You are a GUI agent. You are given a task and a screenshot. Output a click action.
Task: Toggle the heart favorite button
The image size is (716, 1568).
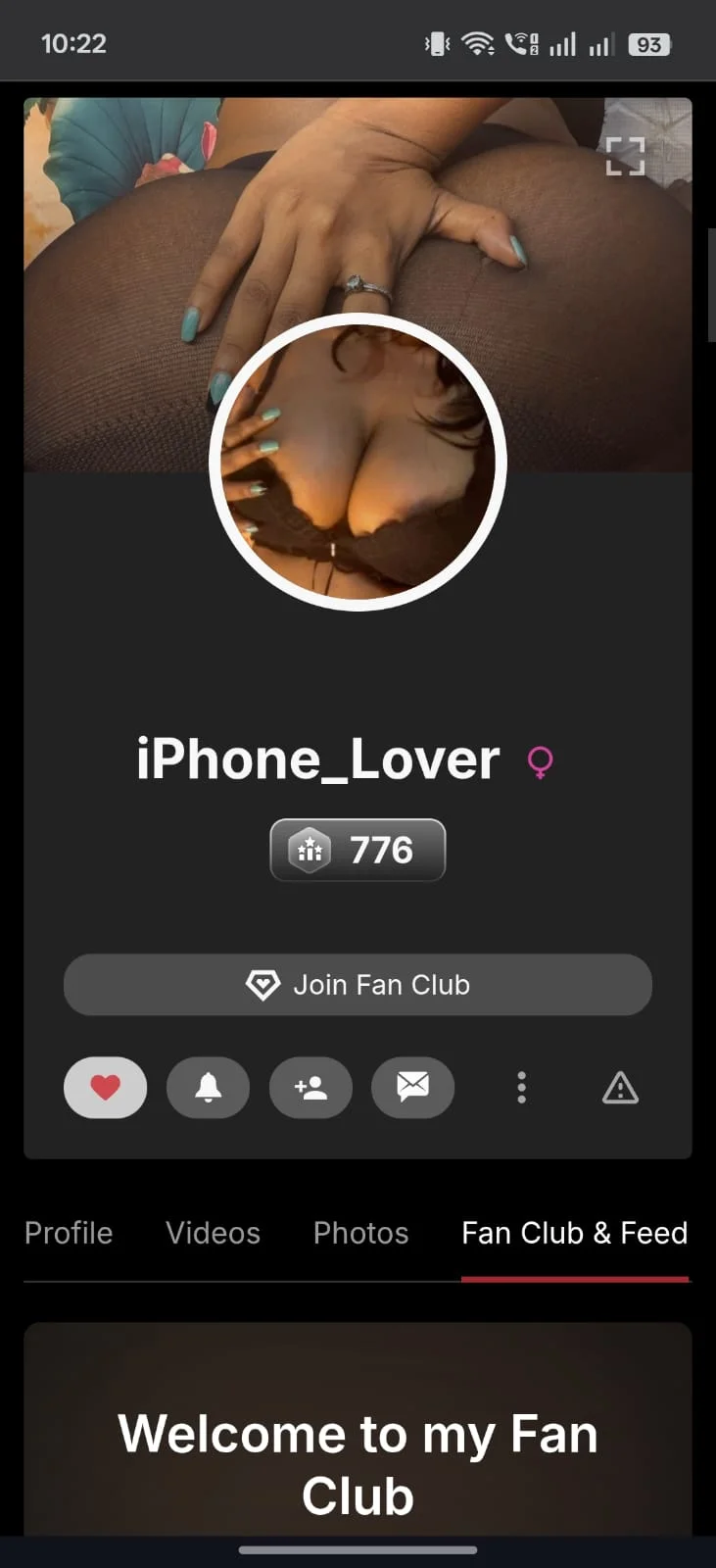[x=106, y=1088]
